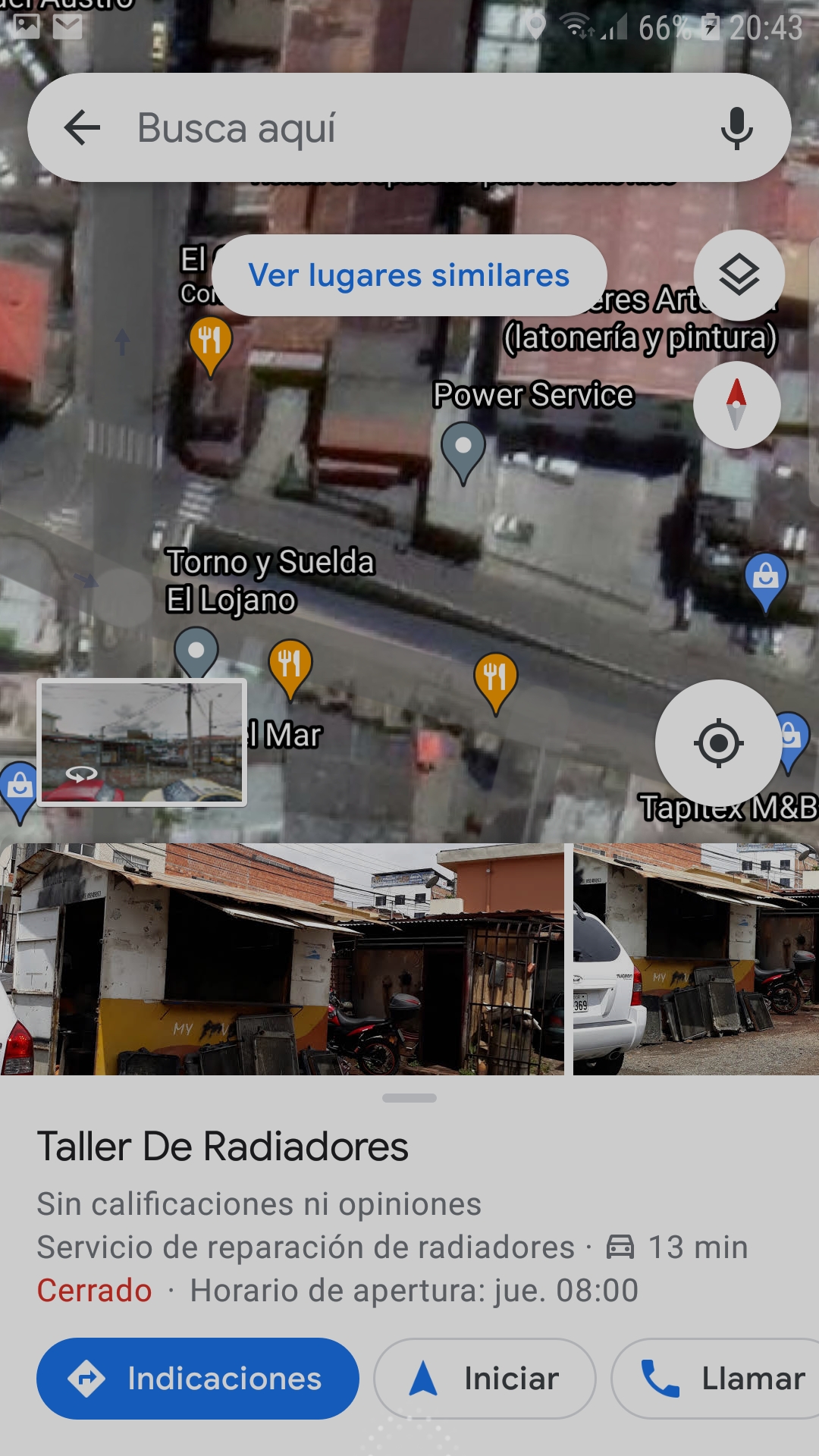Viewport: 819px width, 1456px height.
Task: Reset map orientation with the compass
Action: 737,405
